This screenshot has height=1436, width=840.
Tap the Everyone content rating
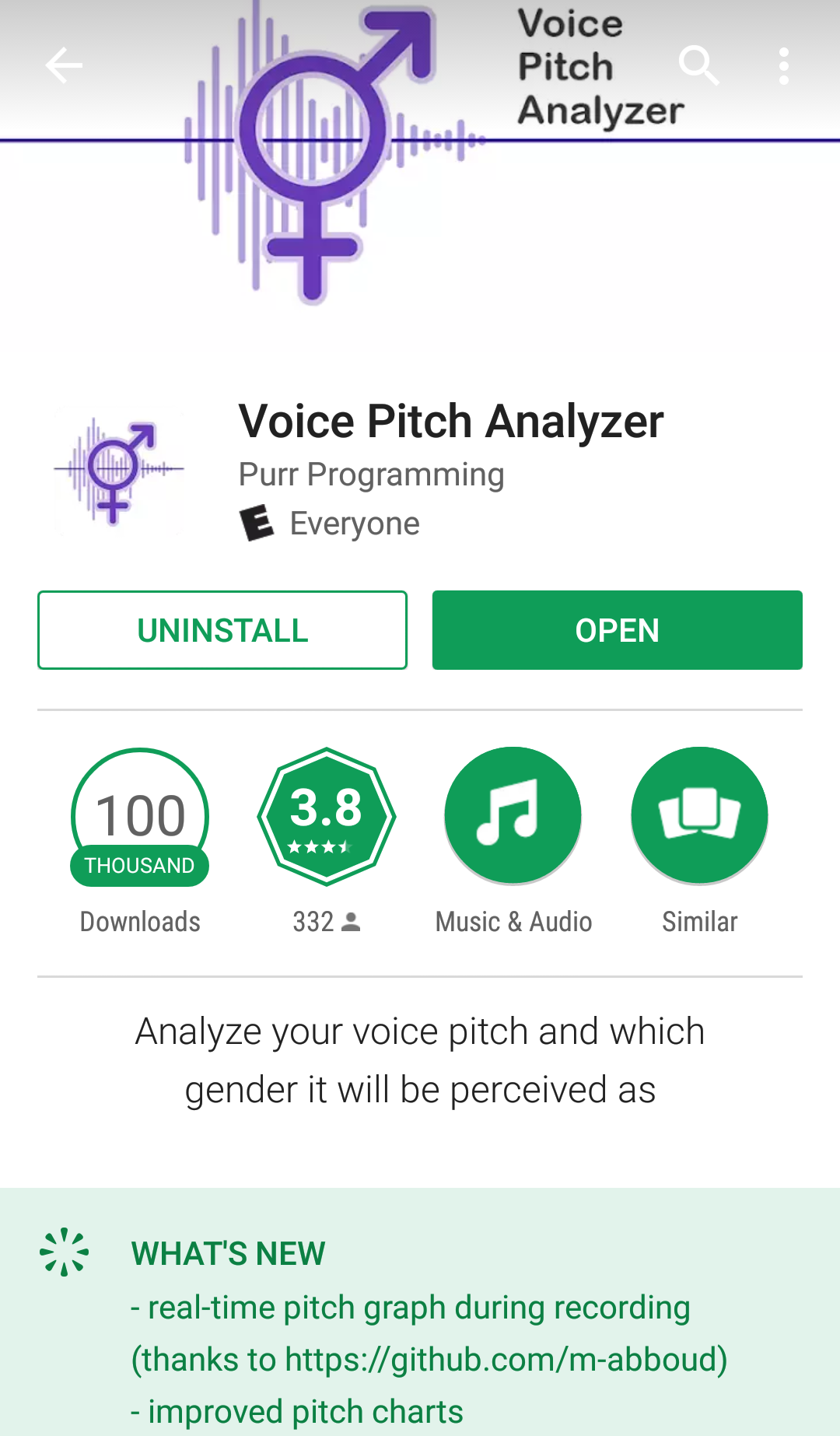click(x=353, y=524)
